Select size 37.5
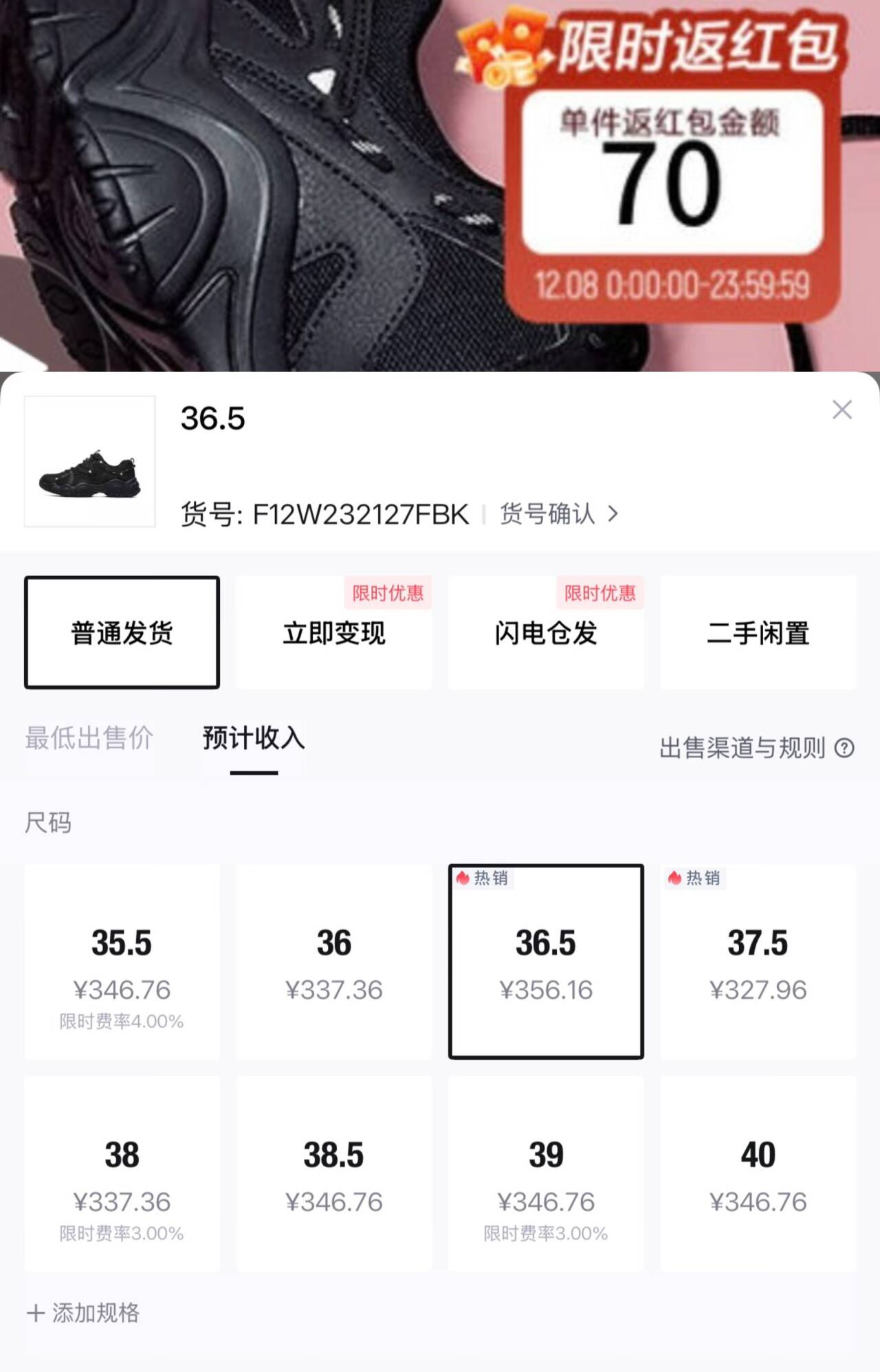The image size is (880, 1372). tap(758, 962)
